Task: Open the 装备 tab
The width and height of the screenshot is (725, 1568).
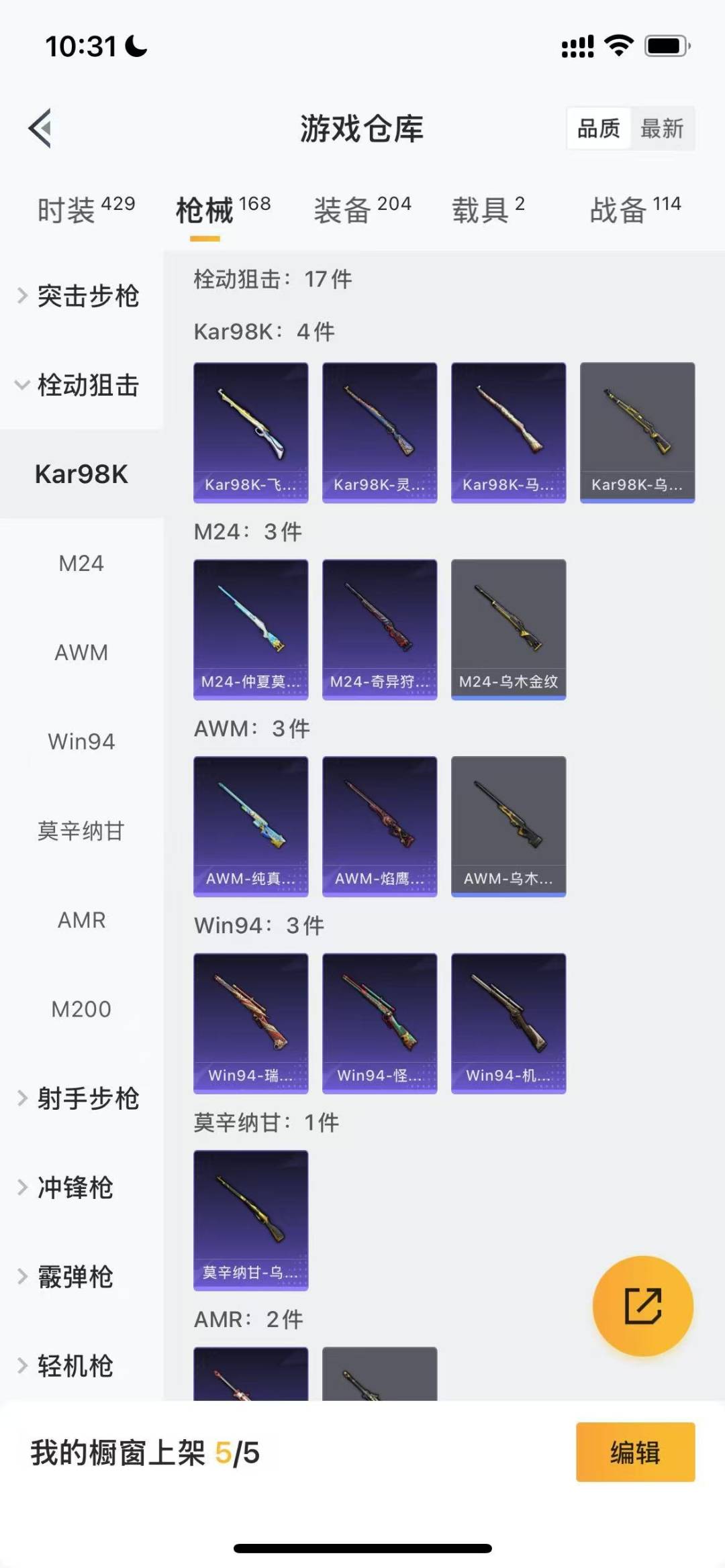Action: [x=362, y=209]
